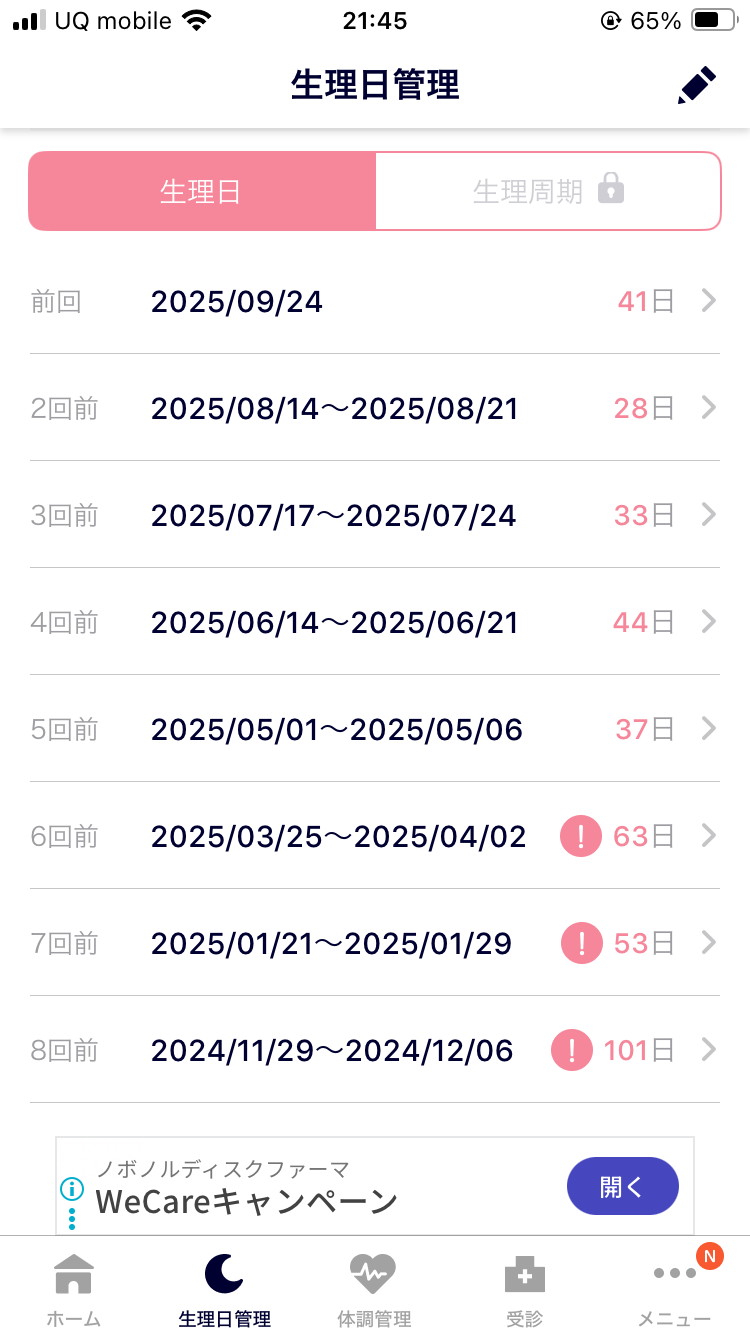The image size is (750, 1334).
Task: Open the 6回前 record with 63日
Action: (375, 835)
